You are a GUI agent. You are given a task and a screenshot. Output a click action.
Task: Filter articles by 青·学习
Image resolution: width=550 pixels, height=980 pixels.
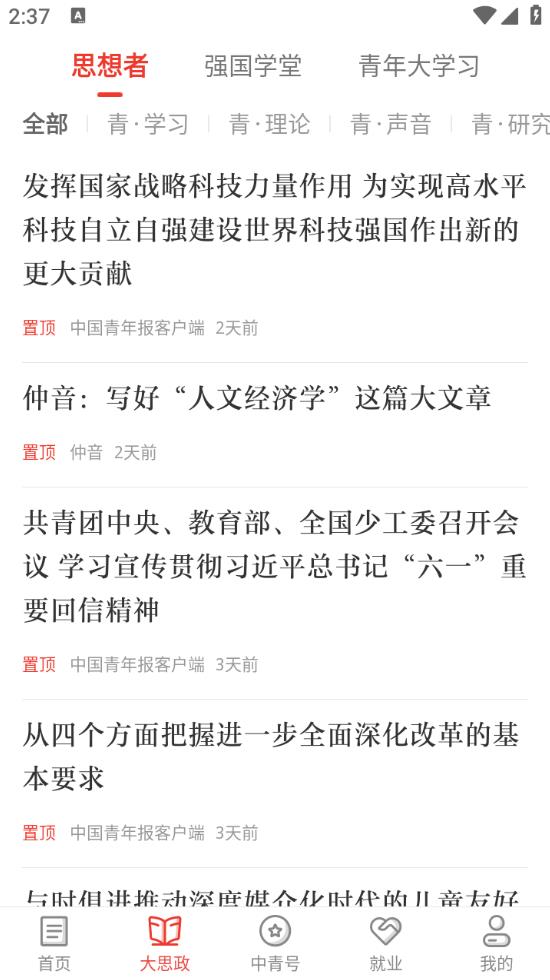pyautogui.click(x=148, y=124)
